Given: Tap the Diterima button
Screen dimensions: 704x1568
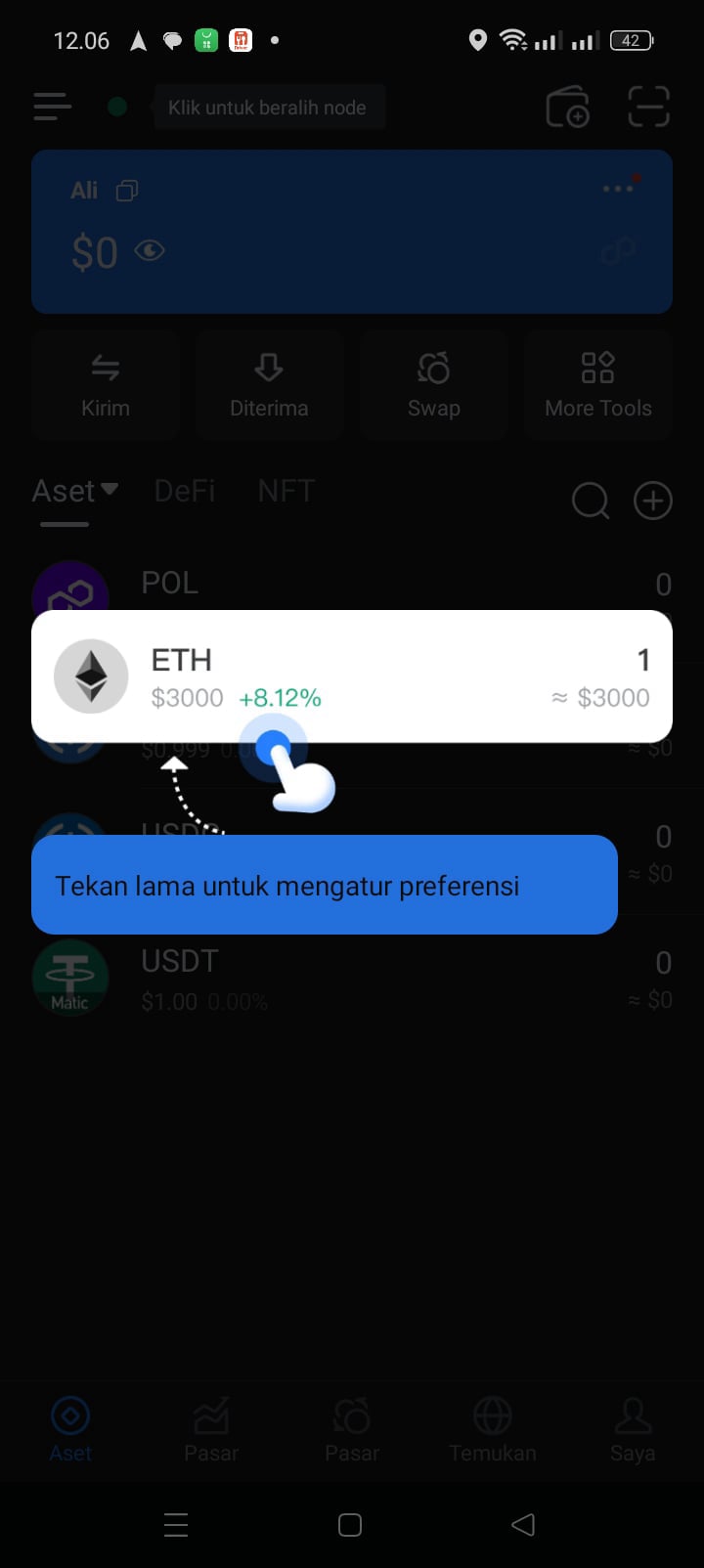Looking at the screenshot, I should pyautogui.click(x=269, y=385).
